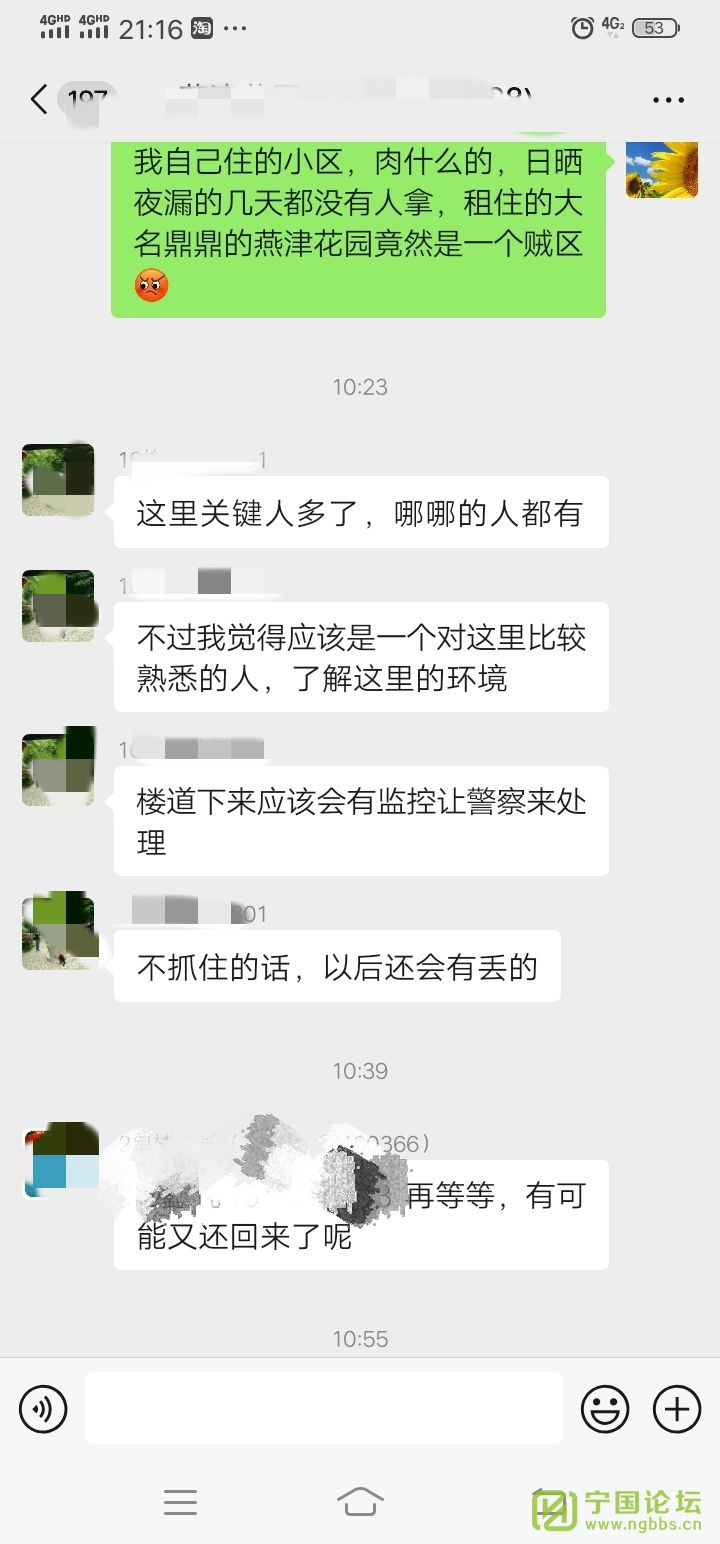Tap the system home button
The height and width of the screenshot is (1544, 720).
(x=360, y=1501)
